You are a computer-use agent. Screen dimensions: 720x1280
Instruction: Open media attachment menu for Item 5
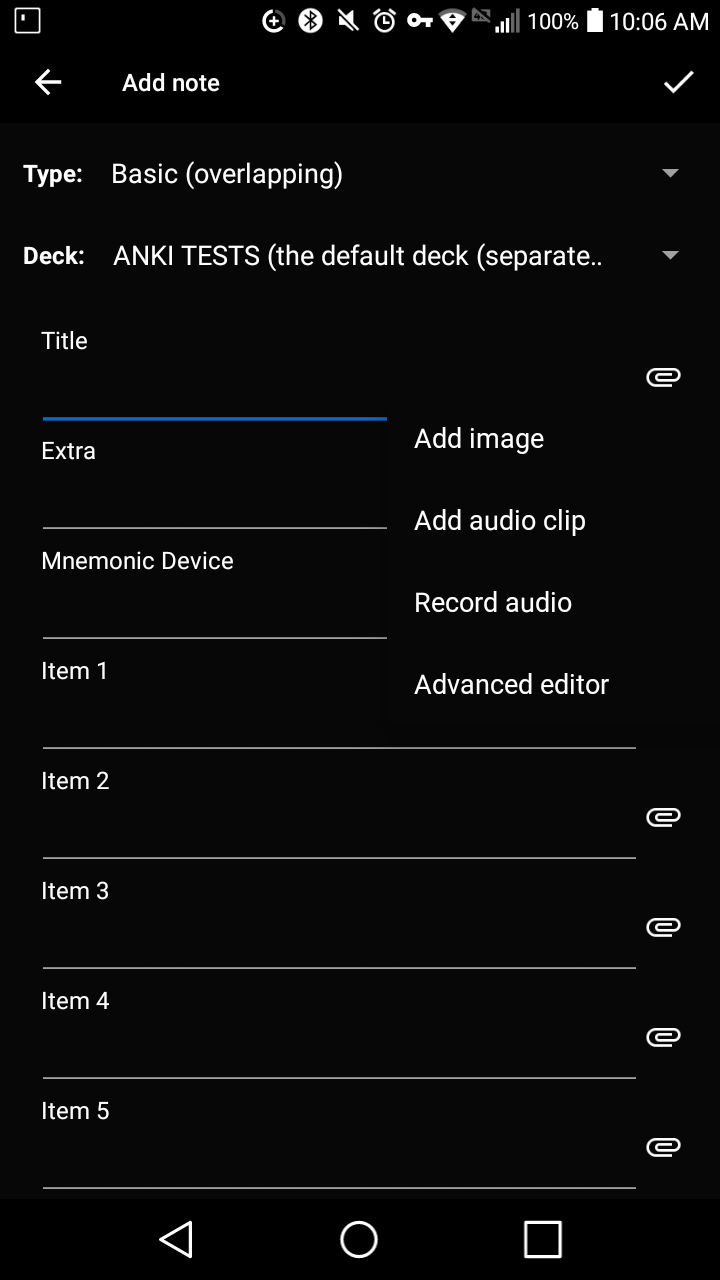(663, 1147)
